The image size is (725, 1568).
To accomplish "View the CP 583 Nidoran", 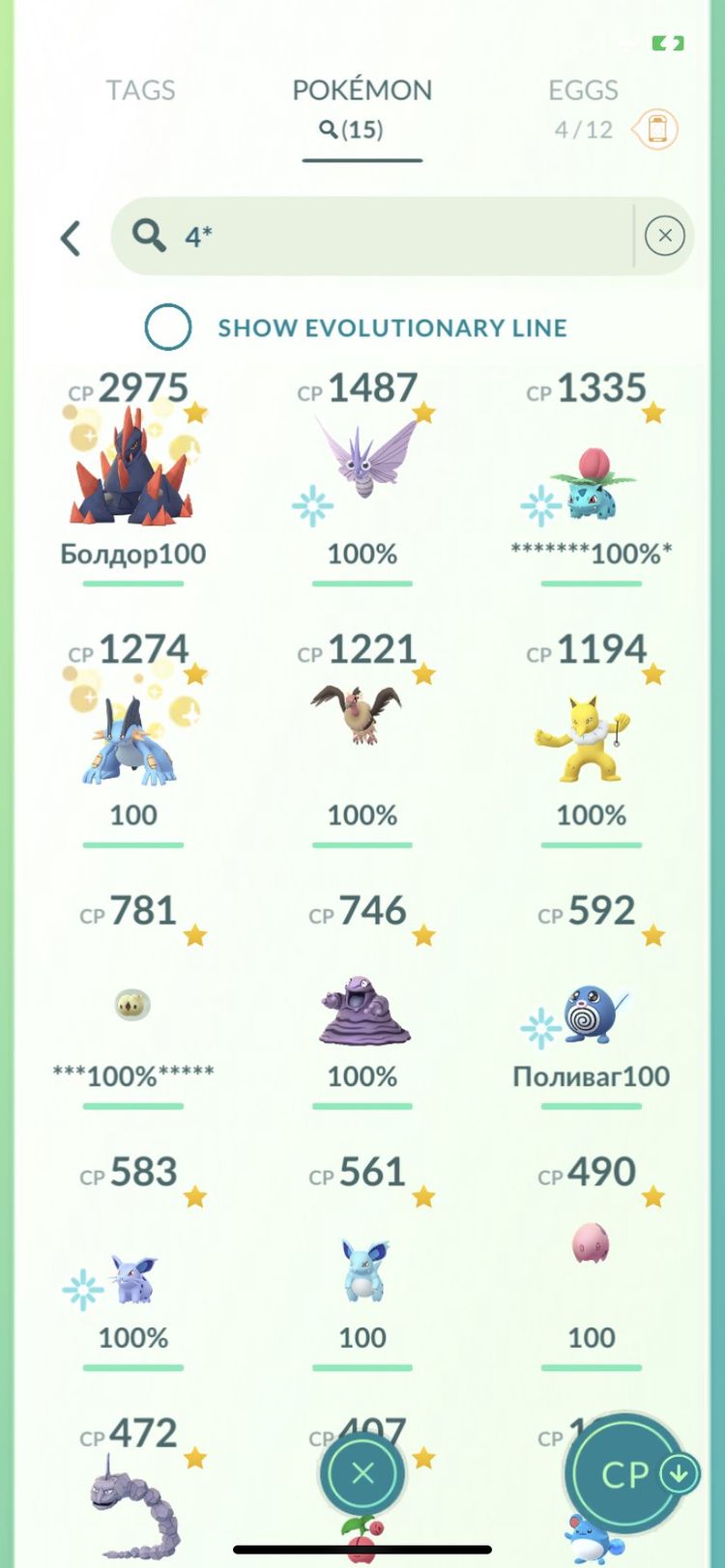I will [133, 1275].
